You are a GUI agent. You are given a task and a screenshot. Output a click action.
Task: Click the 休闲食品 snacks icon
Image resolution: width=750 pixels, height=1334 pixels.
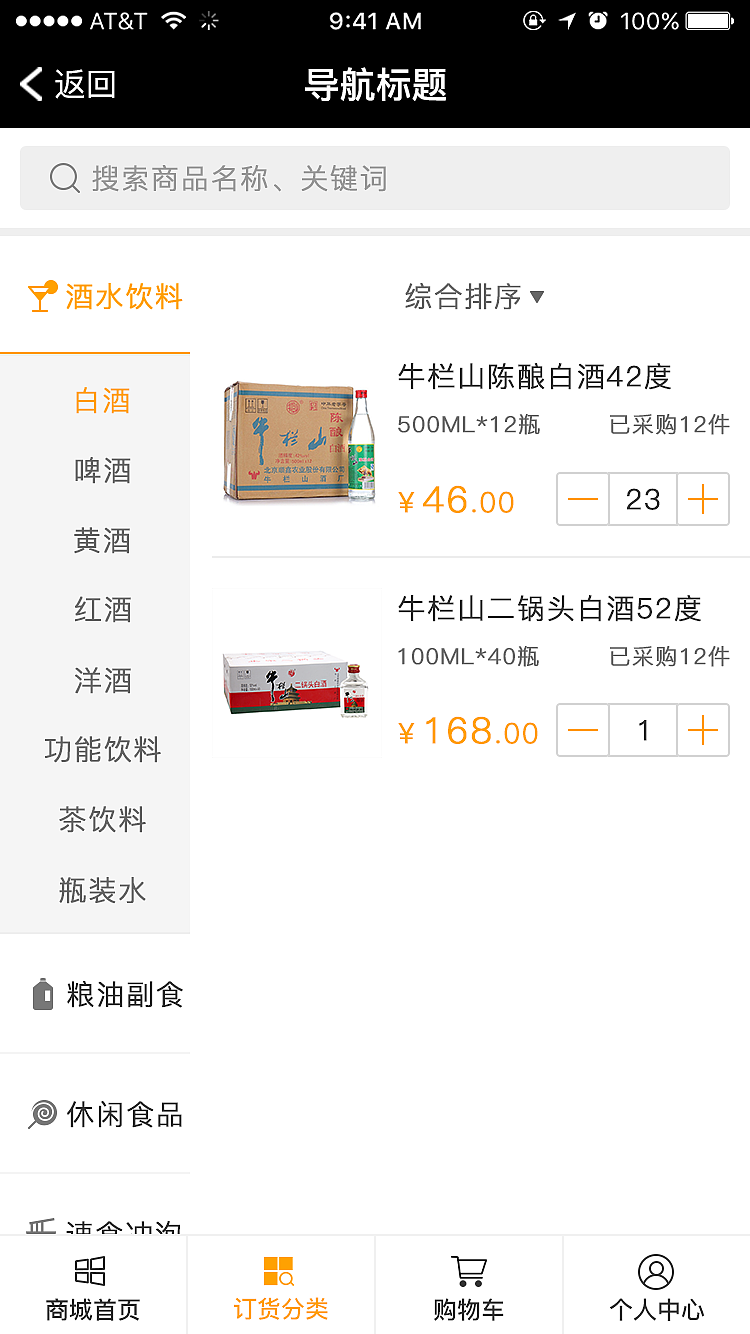click(42, 1113)
